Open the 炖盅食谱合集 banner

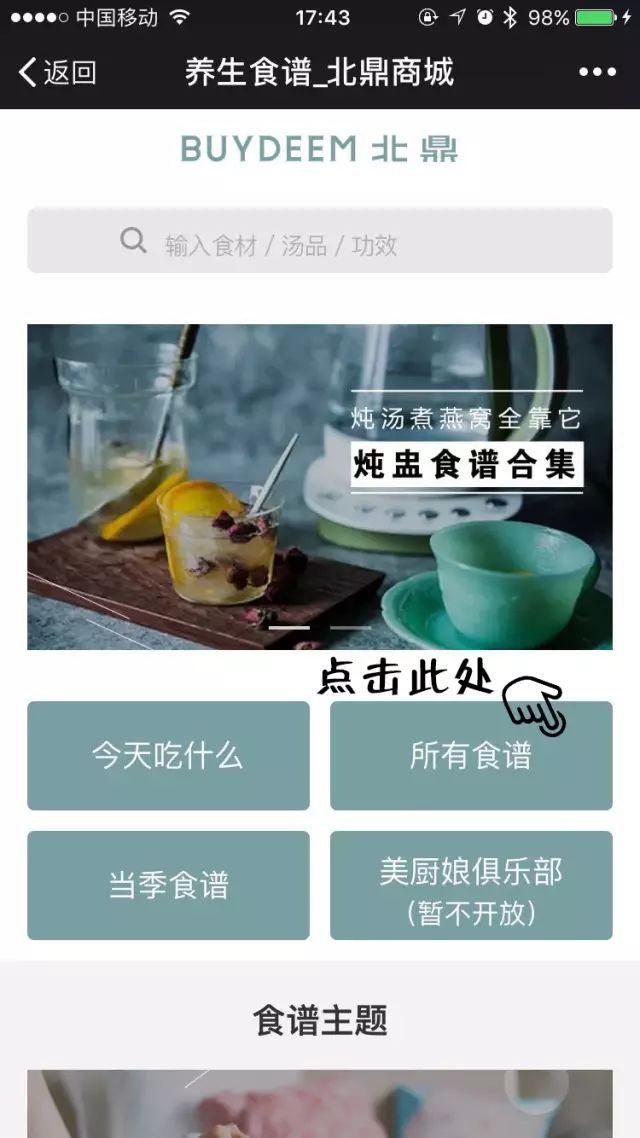pos(320,486)
